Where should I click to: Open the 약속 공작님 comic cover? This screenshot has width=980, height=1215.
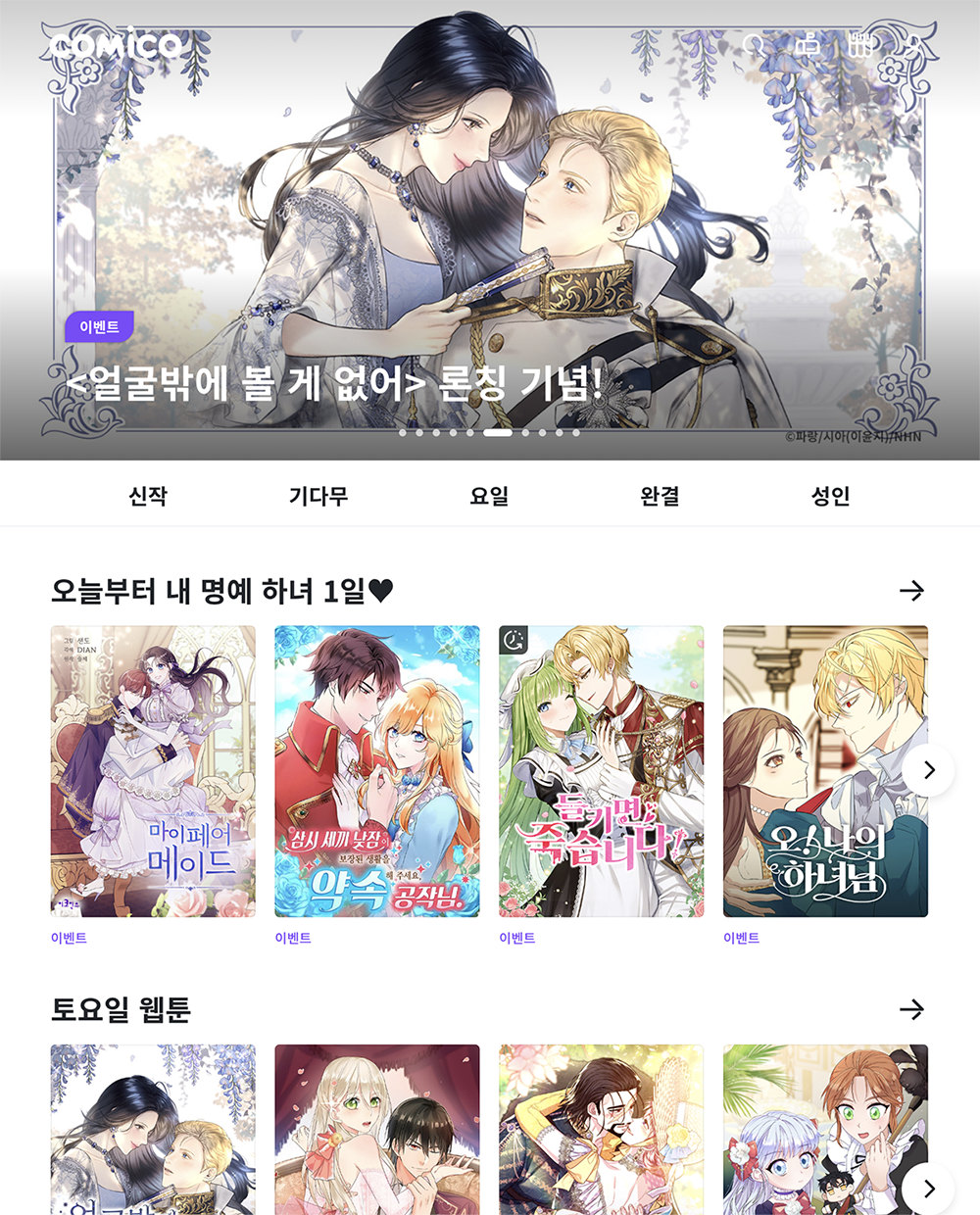377,771
